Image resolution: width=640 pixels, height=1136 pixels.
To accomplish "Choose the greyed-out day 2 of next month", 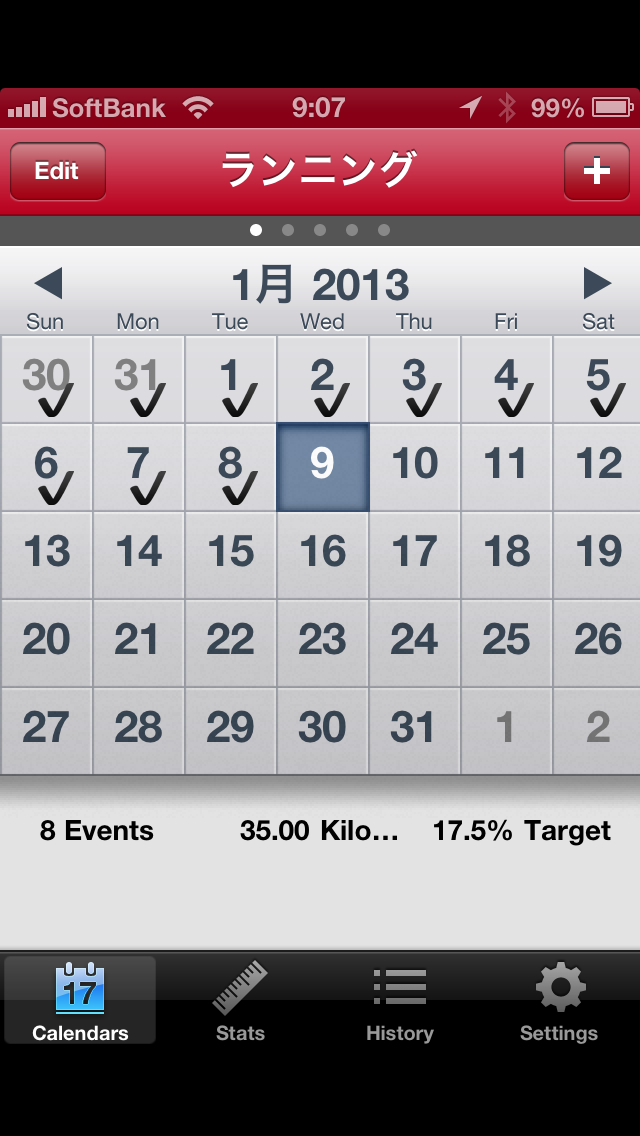I will (598, 731).
